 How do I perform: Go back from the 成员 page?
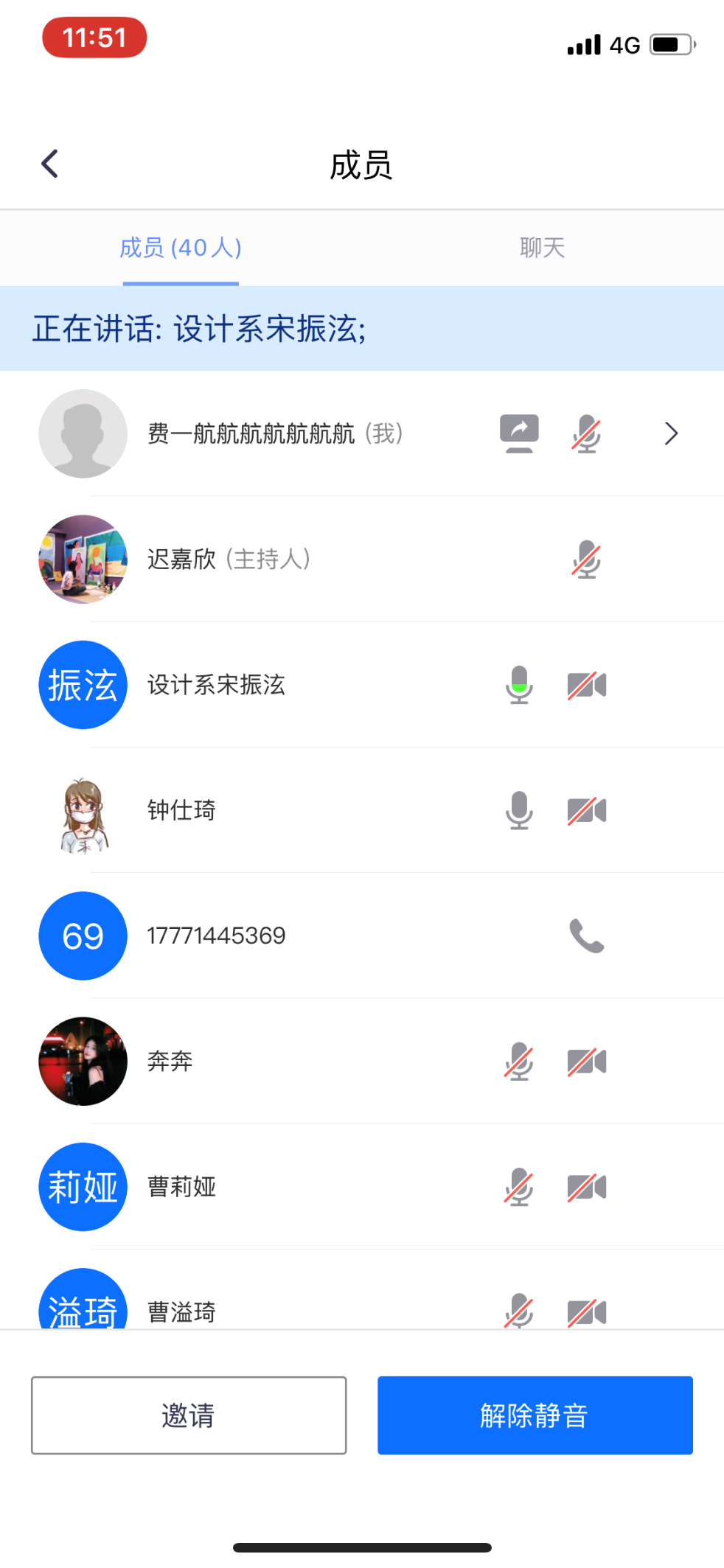tap(50, 164)
